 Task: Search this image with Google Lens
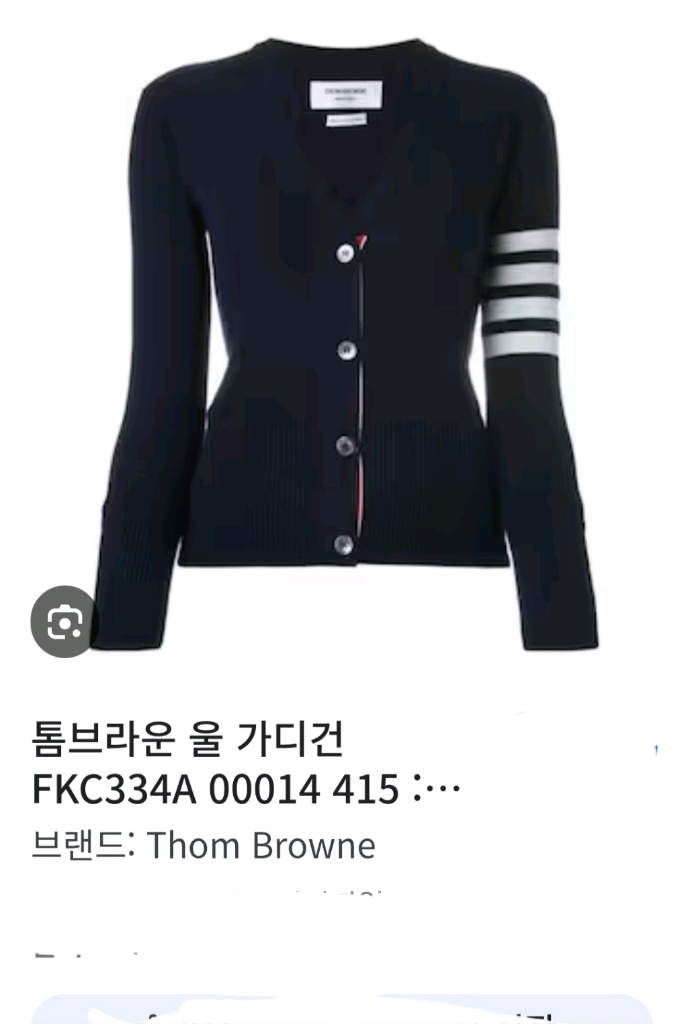click(63, 622)
